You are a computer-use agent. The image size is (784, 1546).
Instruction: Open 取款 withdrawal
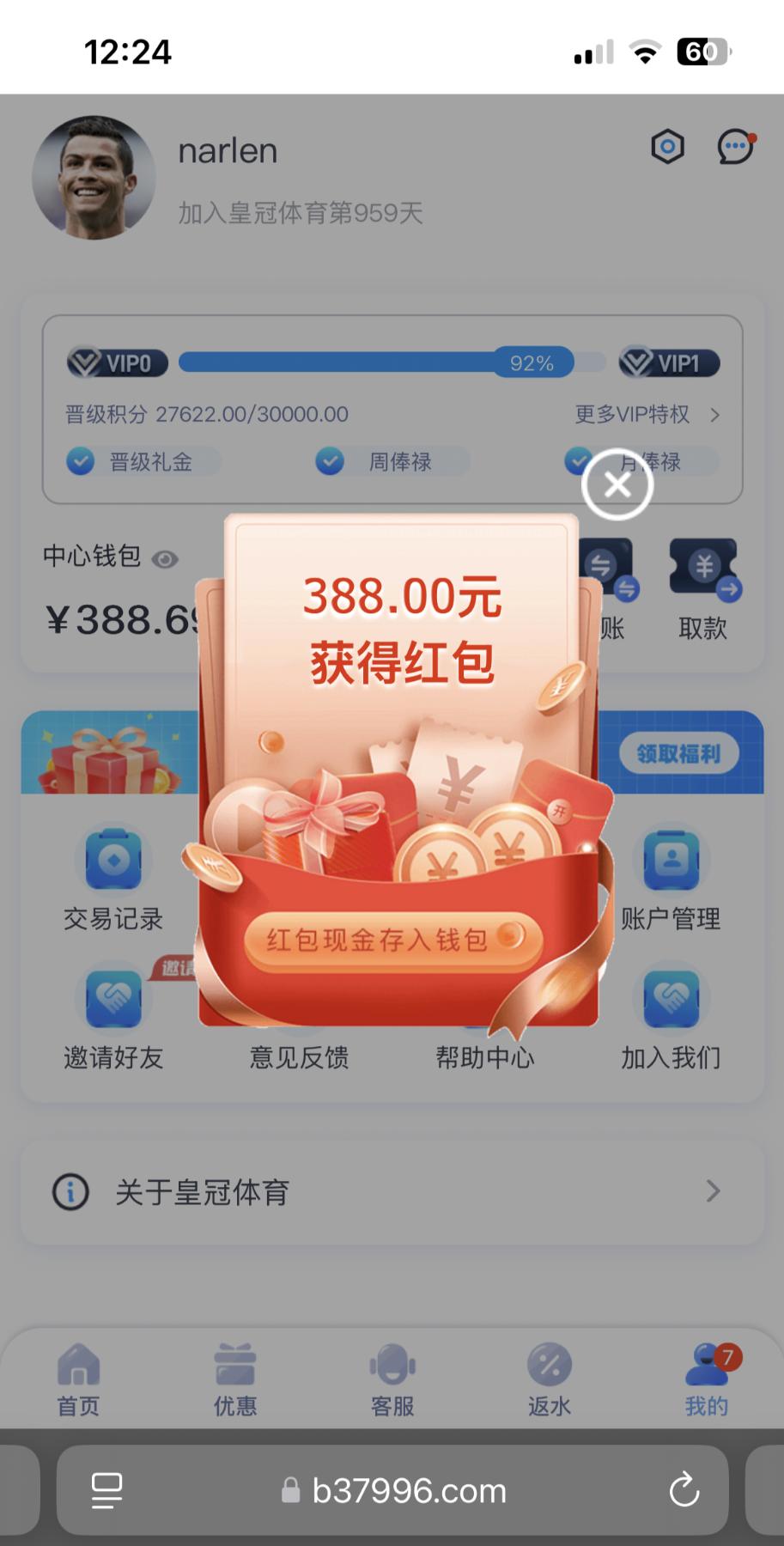tap(702, 590)
